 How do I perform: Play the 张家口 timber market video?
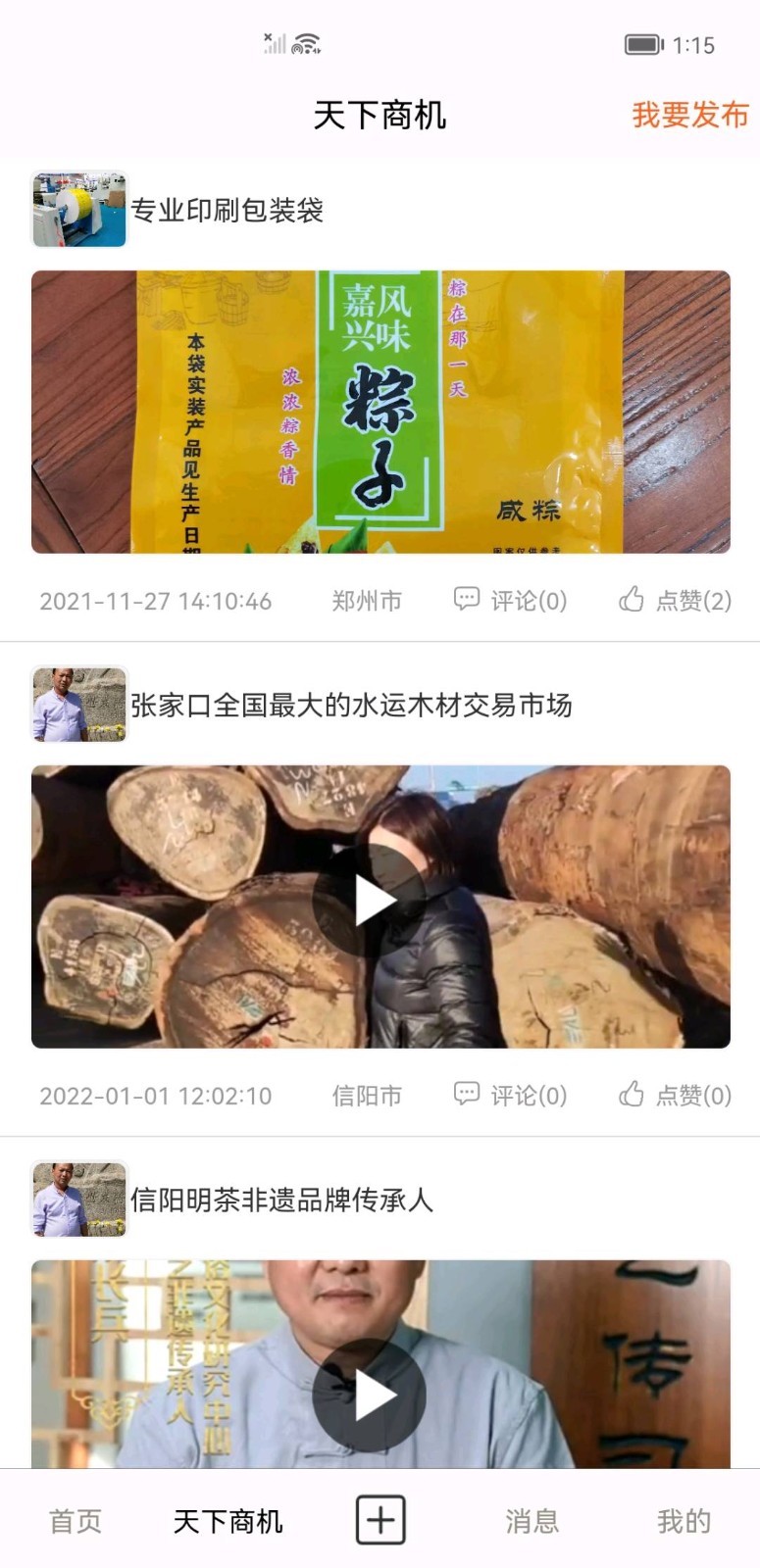click(369, 900)
